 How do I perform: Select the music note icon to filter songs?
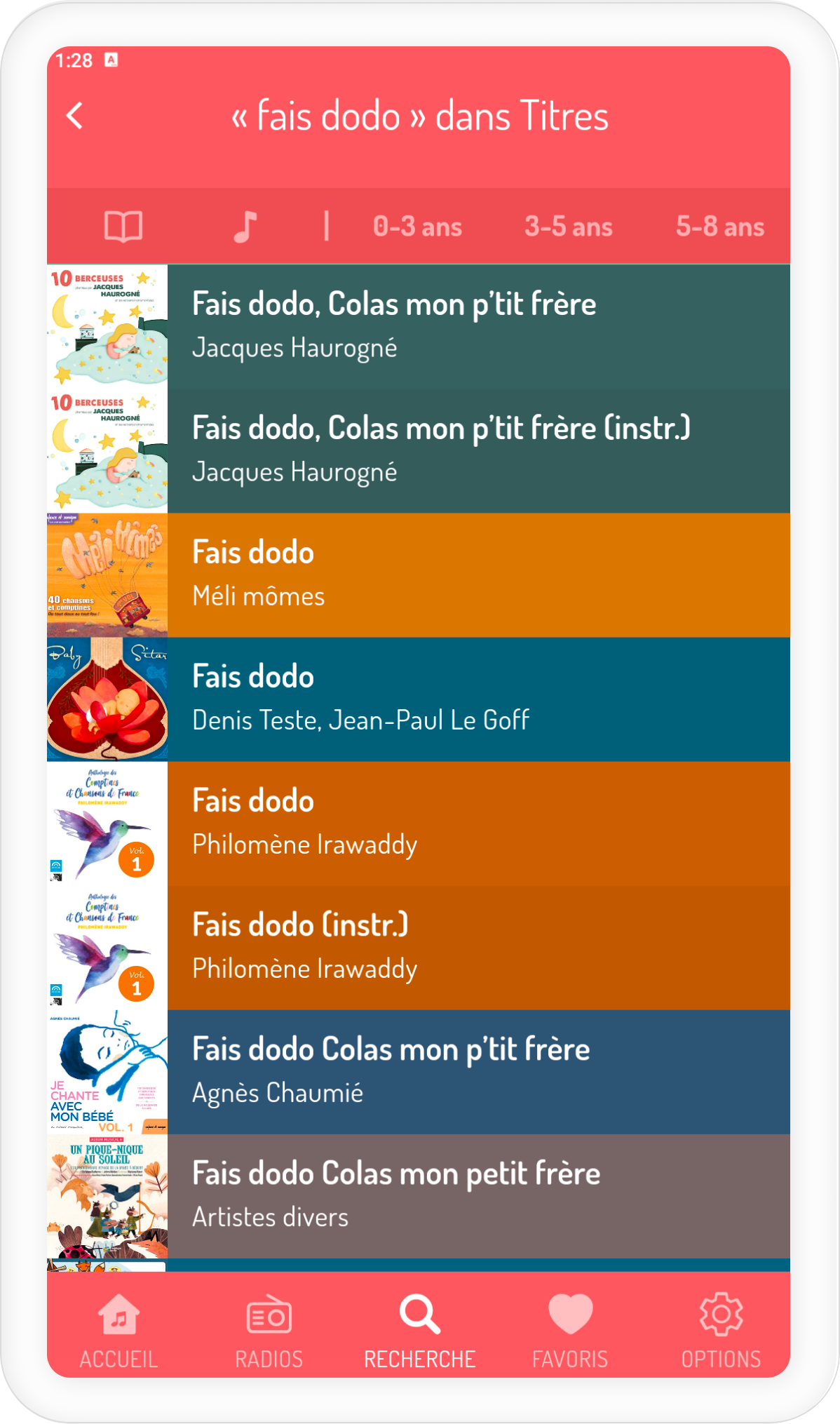pyautogui.click(x=245, y=225)
